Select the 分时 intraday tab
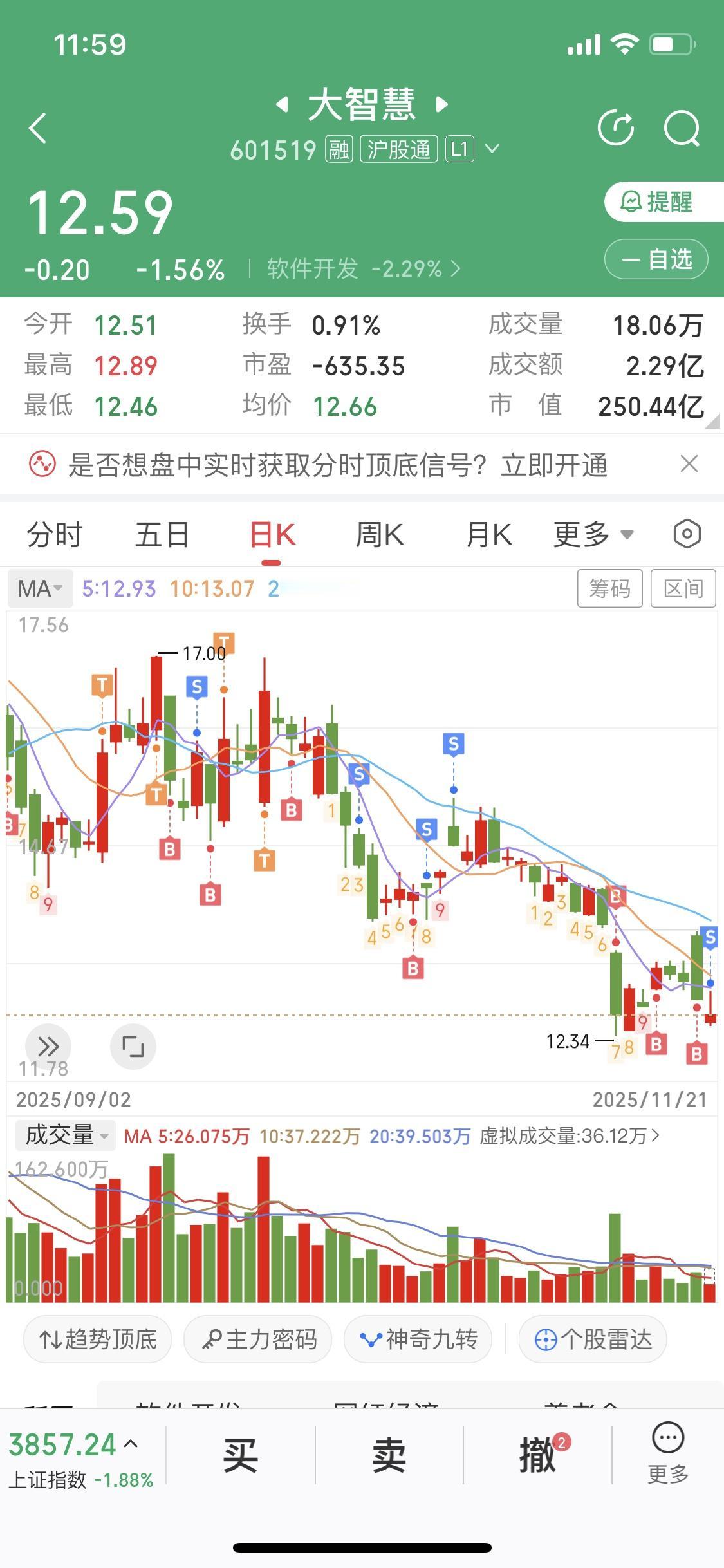This screenshot has height=1568, width=724. tap(55, 533)
